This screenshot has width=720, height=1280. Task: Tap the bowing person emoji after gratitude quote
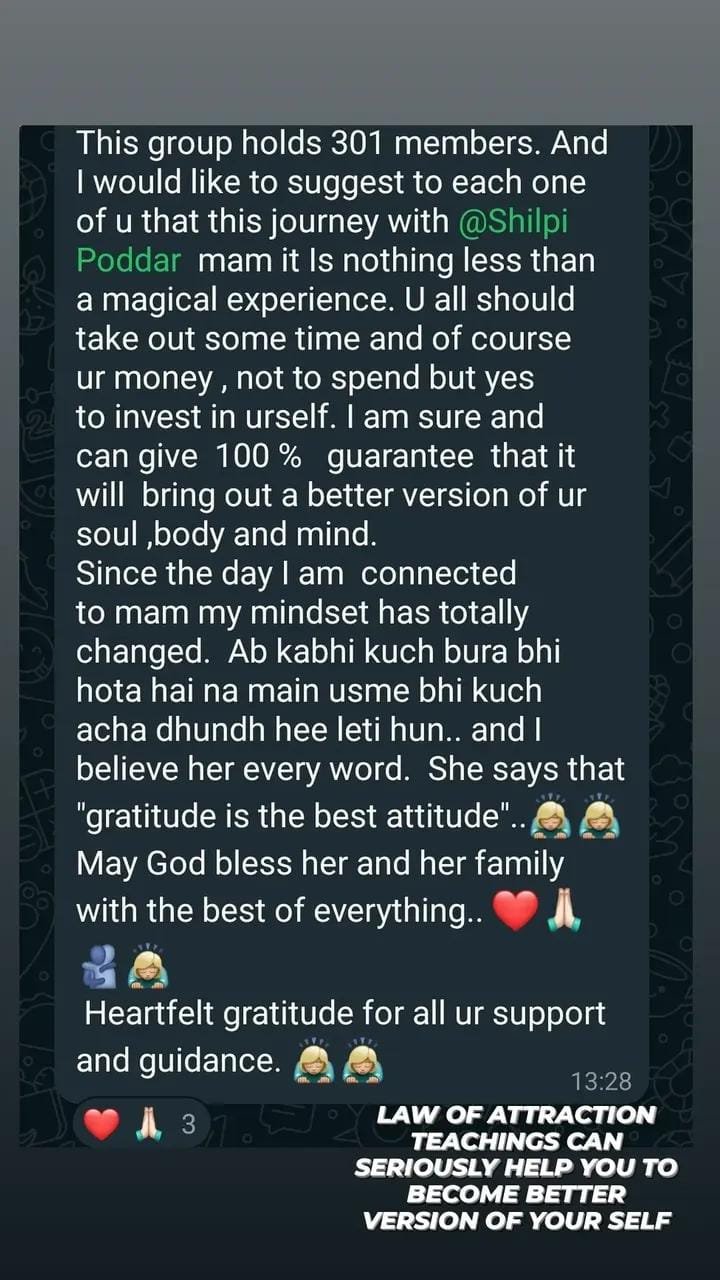(x=550, y=817)
